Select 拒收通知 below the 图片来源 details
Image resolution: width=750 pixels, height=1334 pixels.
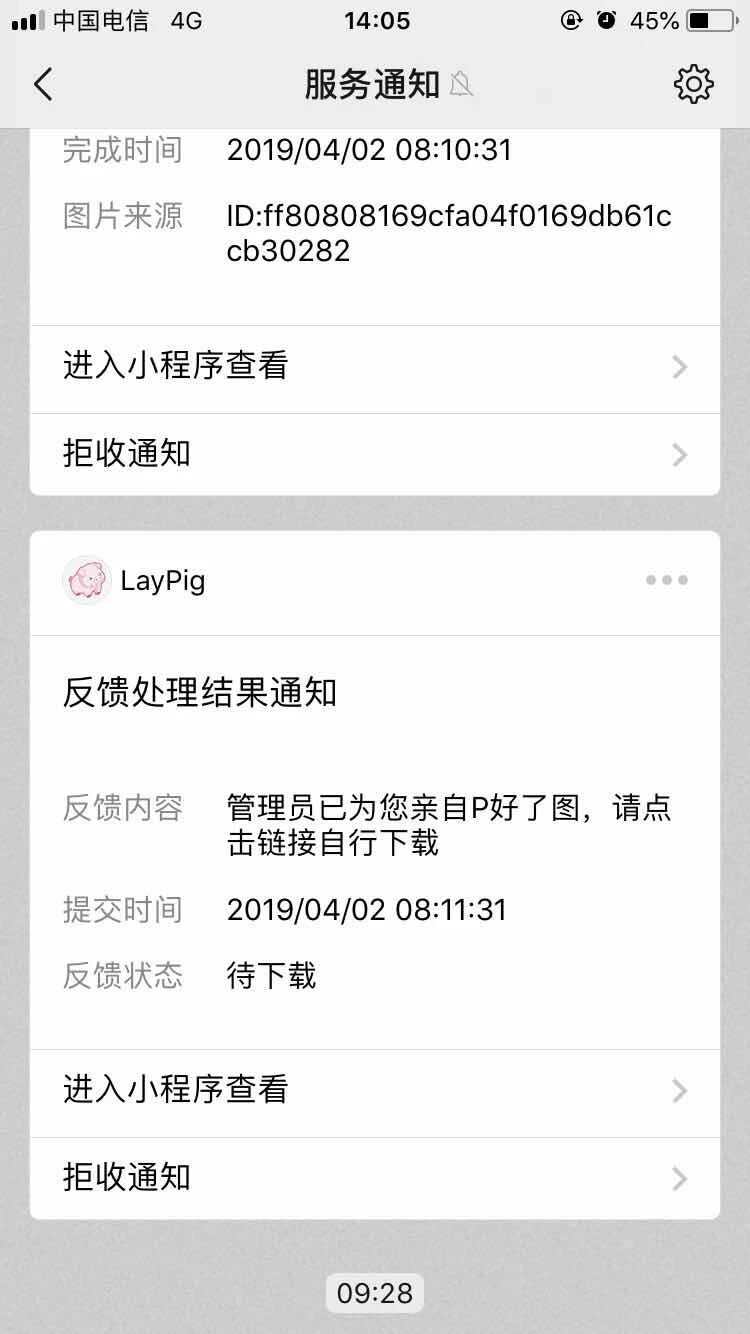coord(375,455)
